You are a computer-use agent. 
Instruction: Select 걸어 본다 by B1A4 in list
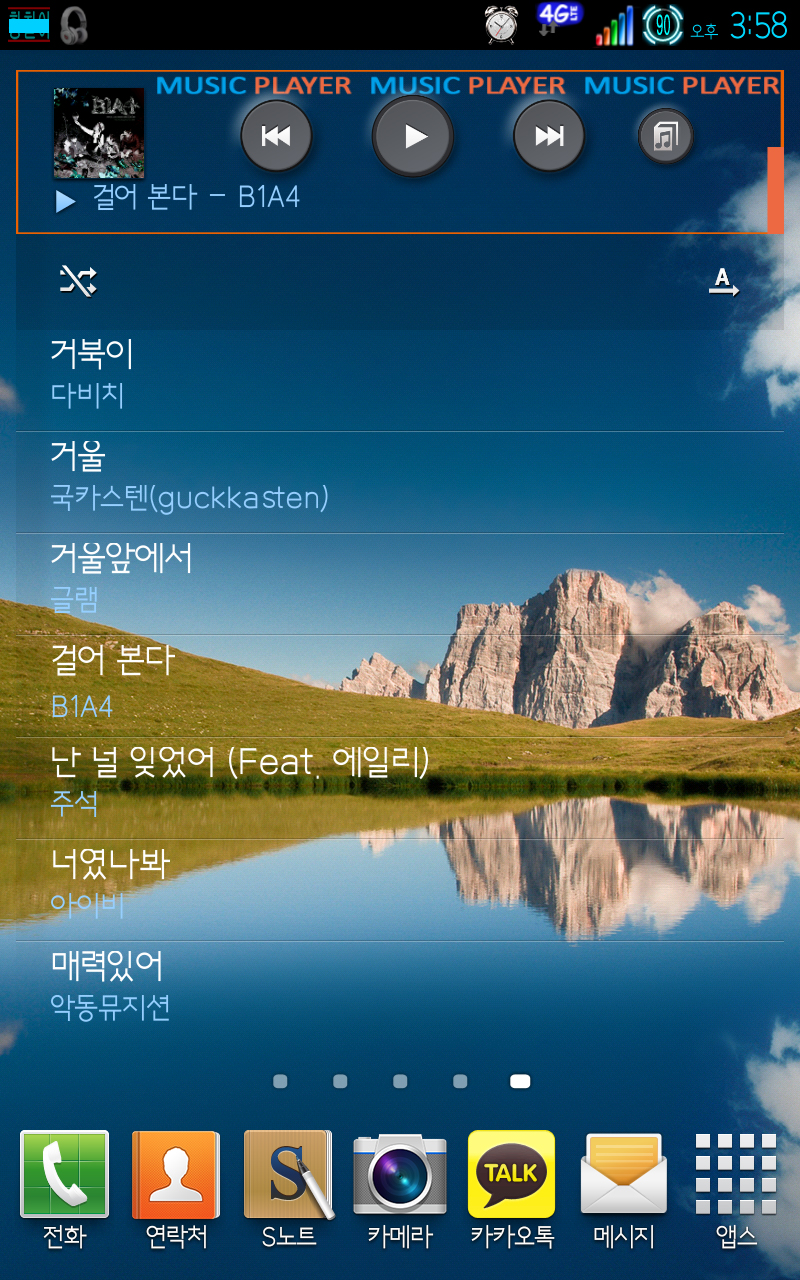(x=400, y=682)
